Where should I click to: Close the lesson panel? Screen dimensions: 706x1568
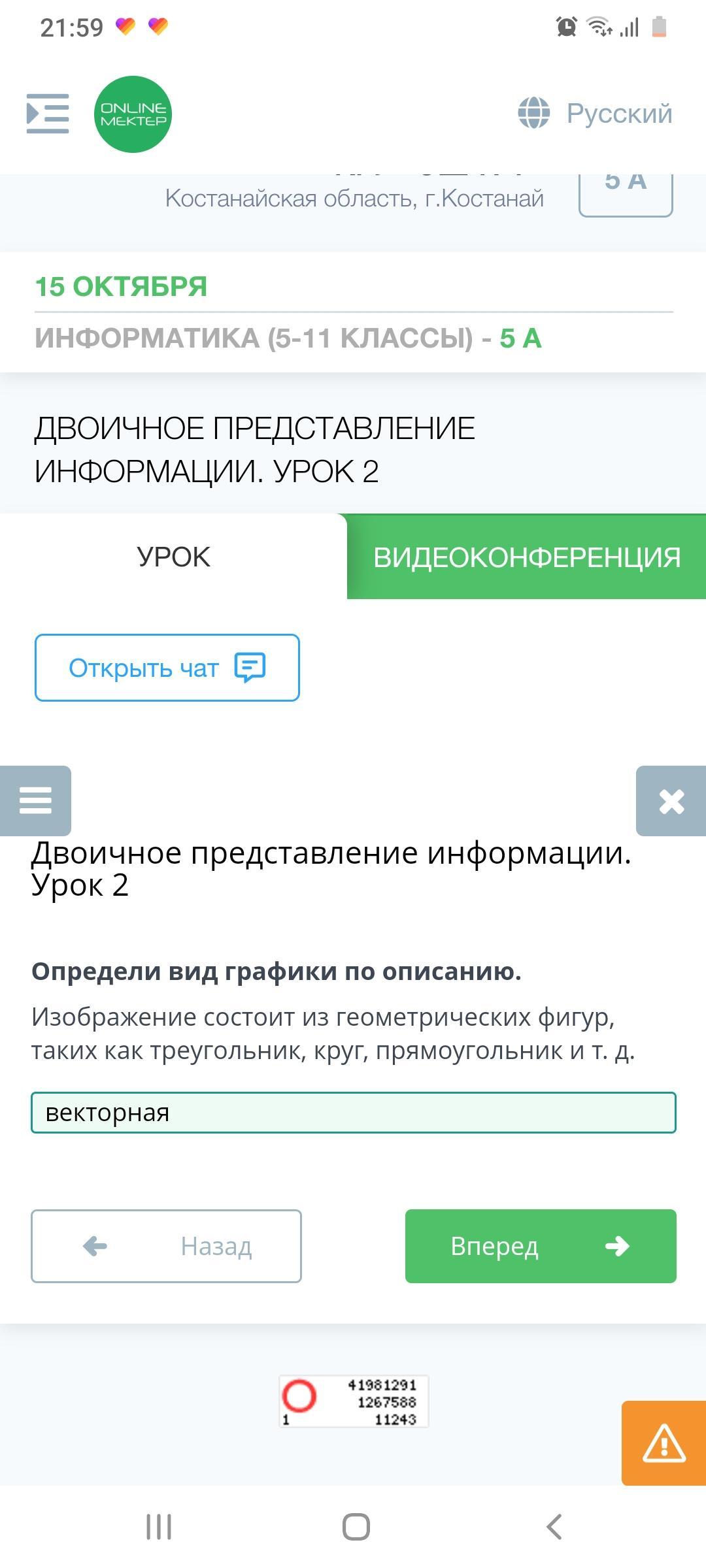point(671,800)
